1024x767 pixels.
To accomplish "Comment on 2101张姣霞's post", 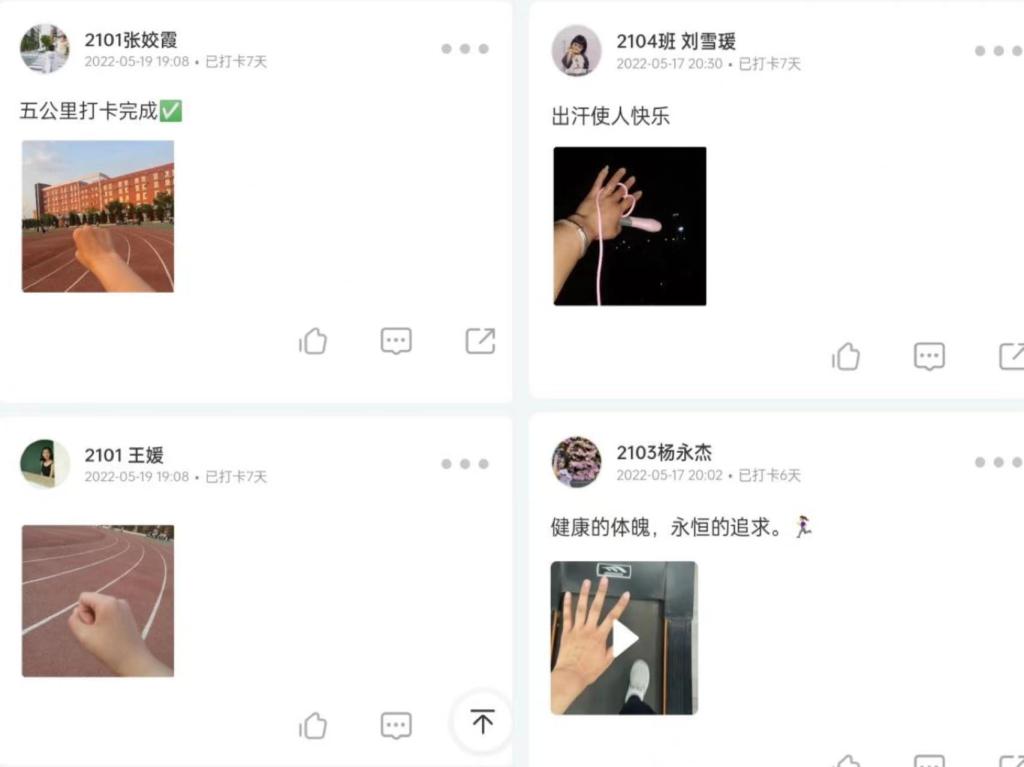I will (396, 342).
